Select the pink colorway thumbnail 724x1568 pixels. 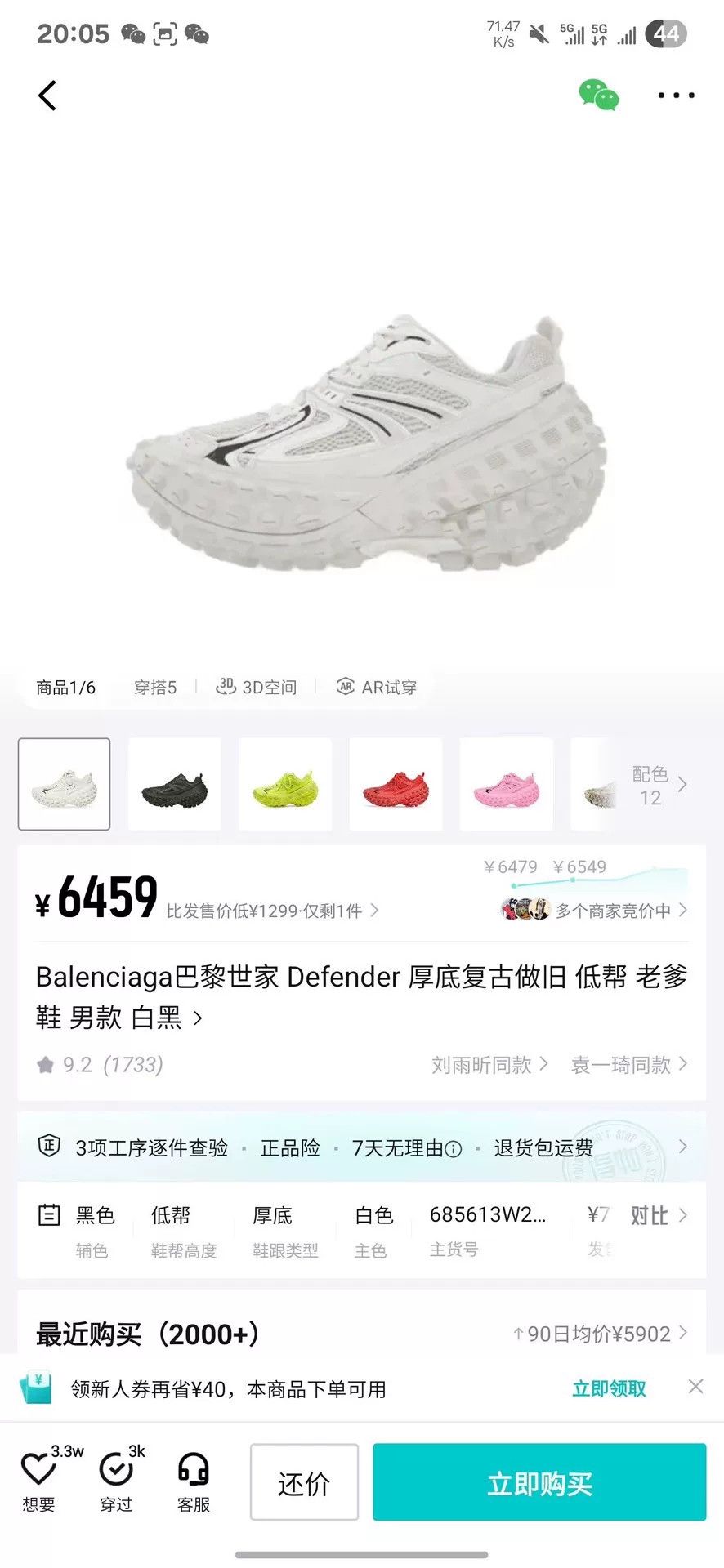coord(507,784)
